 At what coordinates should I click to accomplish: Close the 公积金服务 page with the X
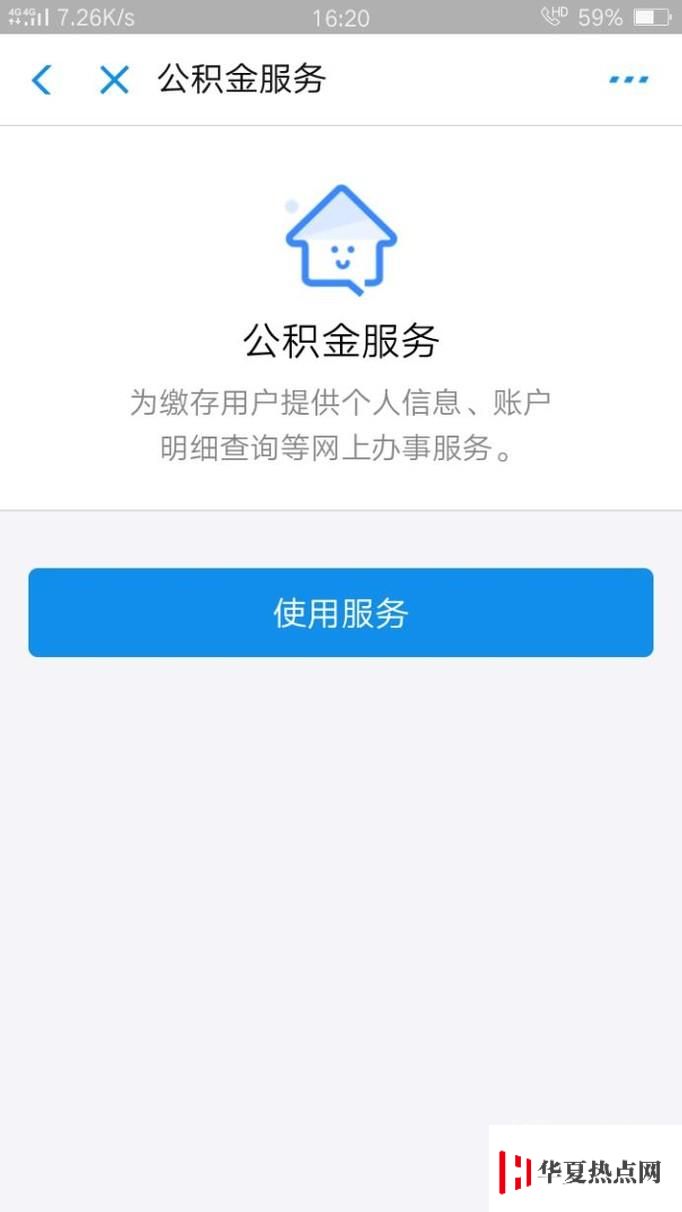click(114, 80)
